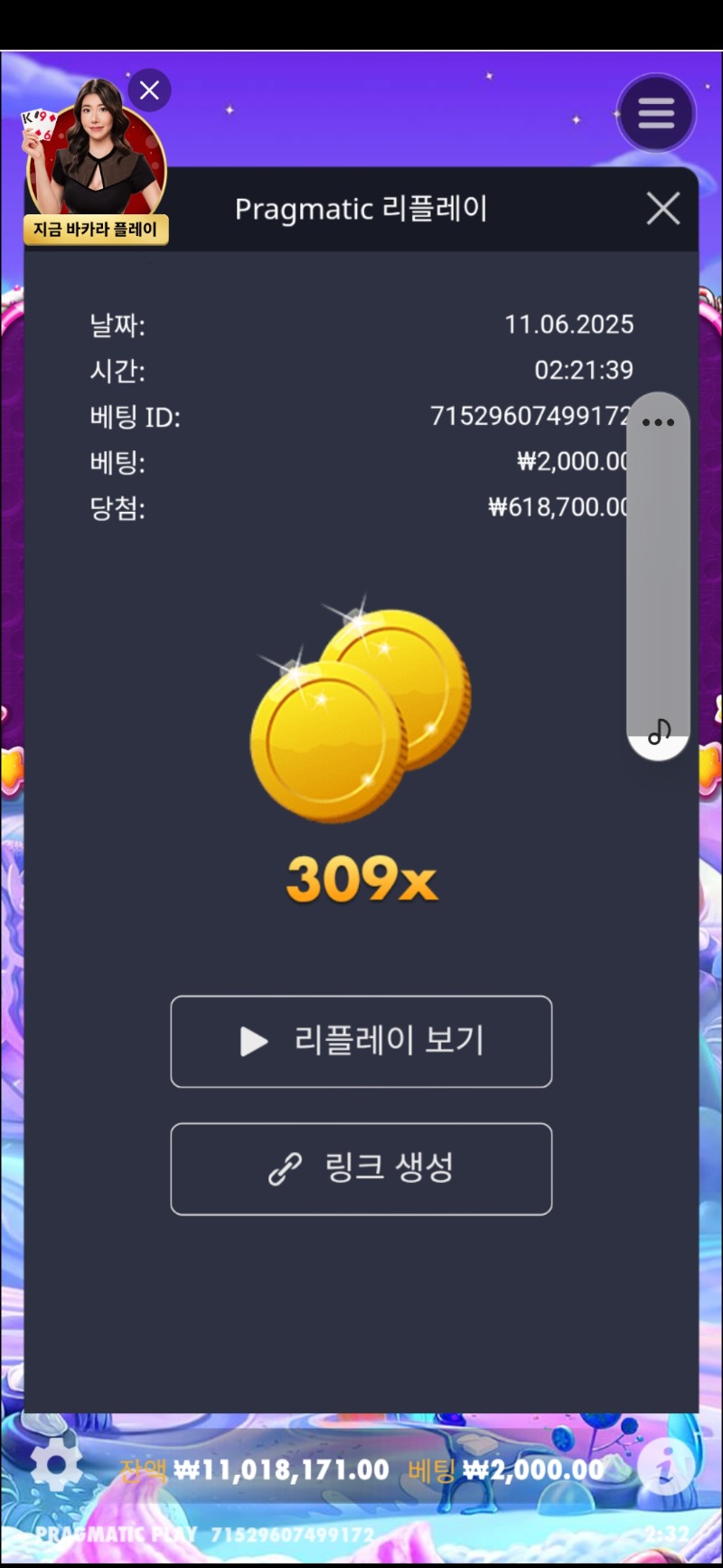Screen dimensions: 723x1568
Task: Toggle the music note sound icon
Action: tap(659, 731)
